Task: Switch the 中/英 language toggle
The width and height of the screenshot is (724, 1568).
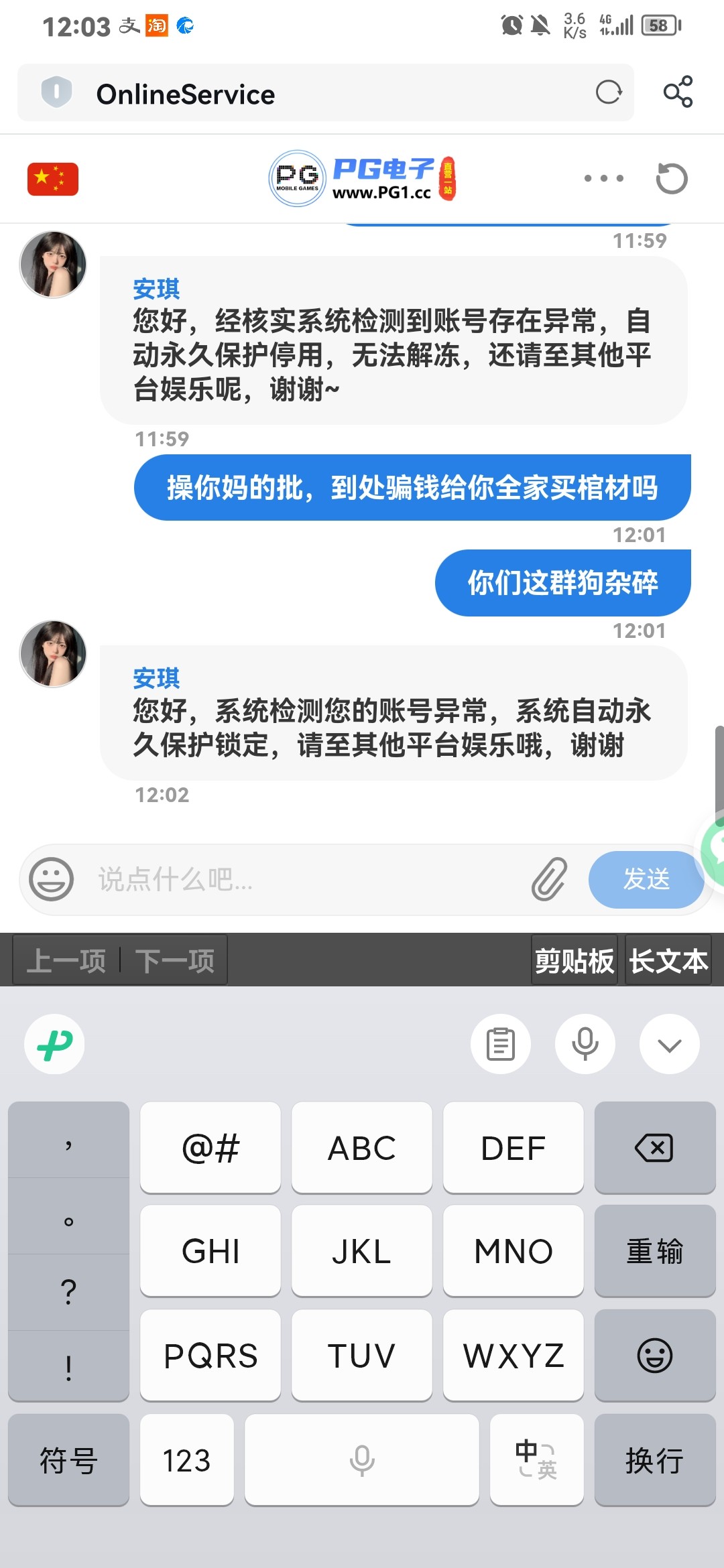Action: click(536, 1461)
